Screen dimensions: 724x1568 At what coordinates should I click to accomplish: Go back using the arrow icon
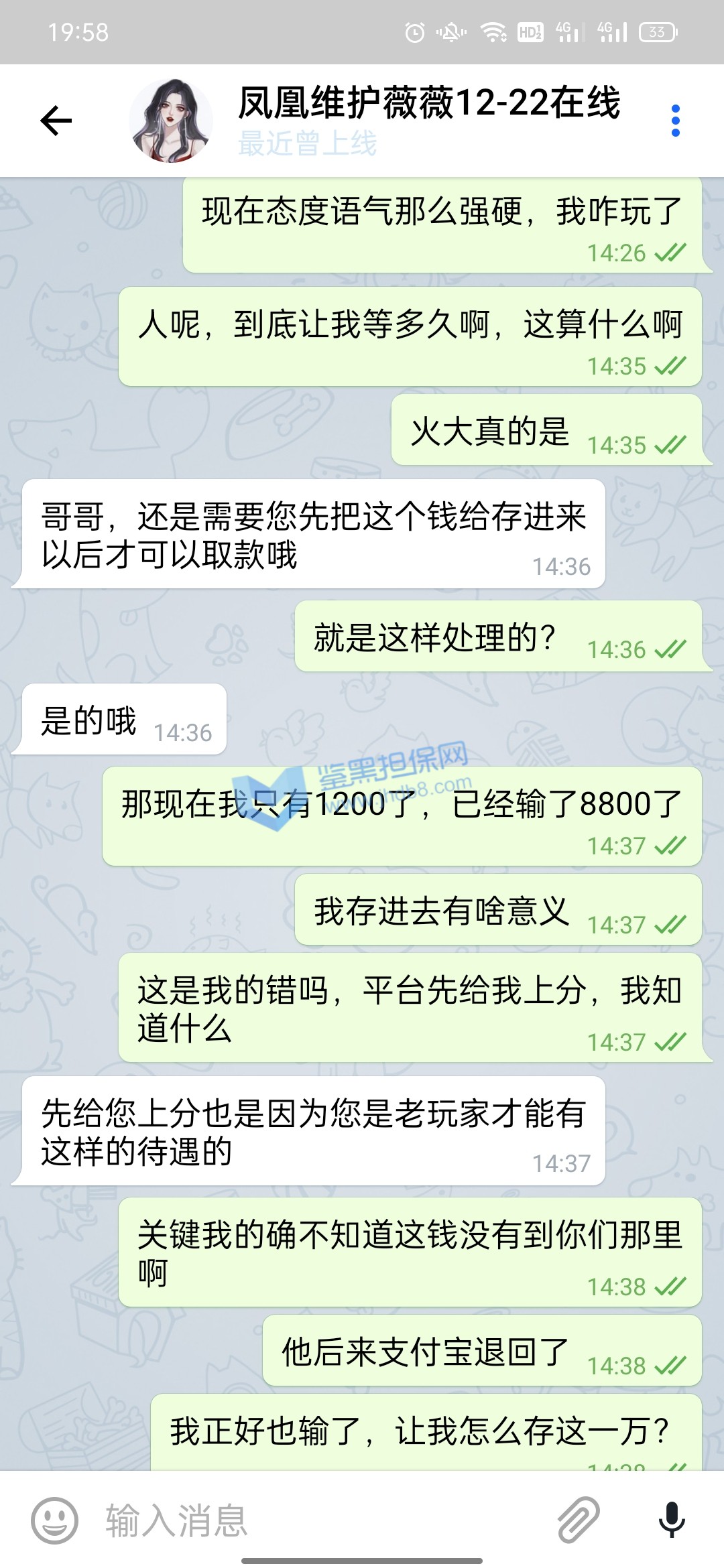(56, 121)
